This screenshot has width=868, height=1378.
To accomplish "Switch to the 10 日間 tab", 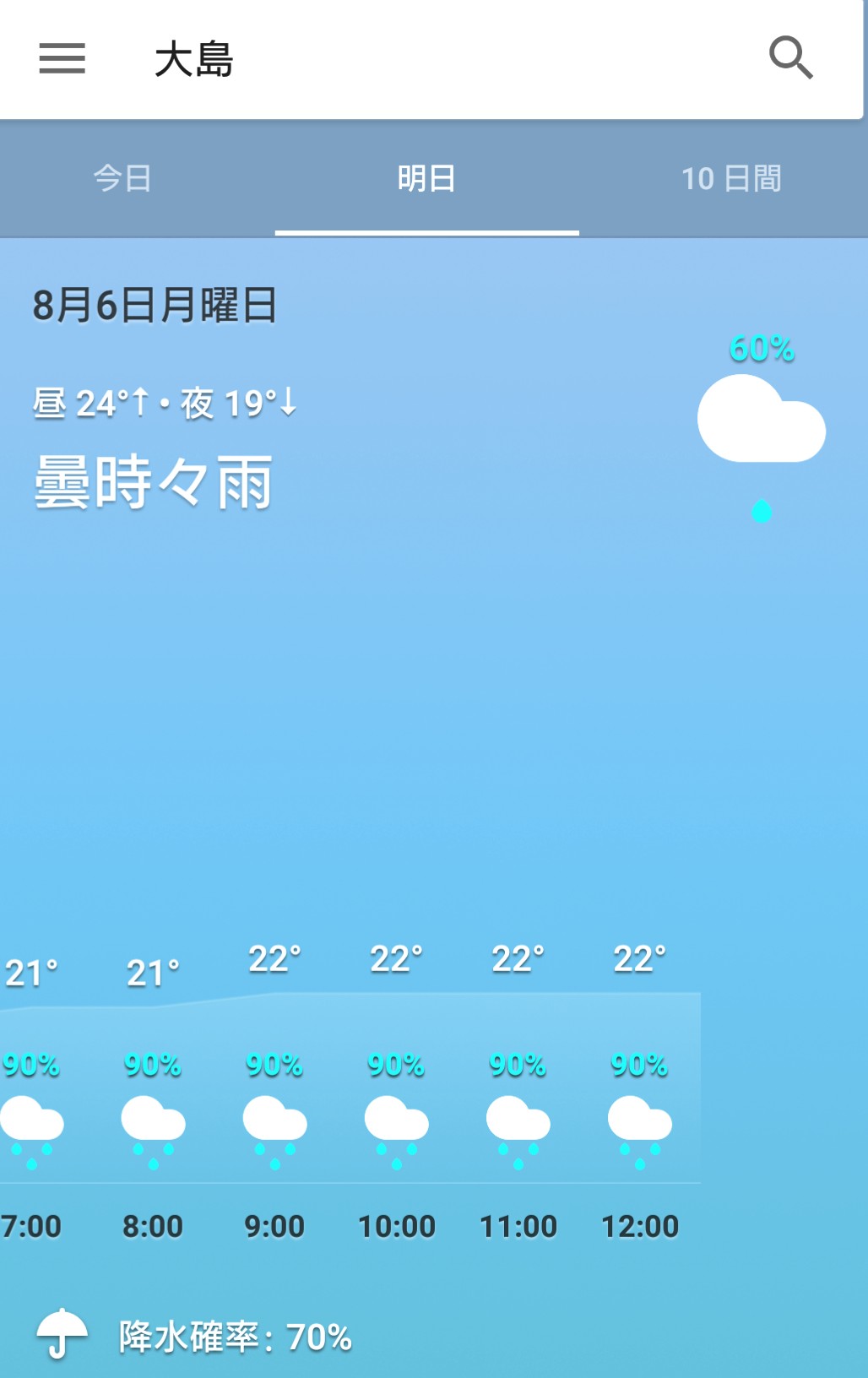I will (x=733, y=178).
